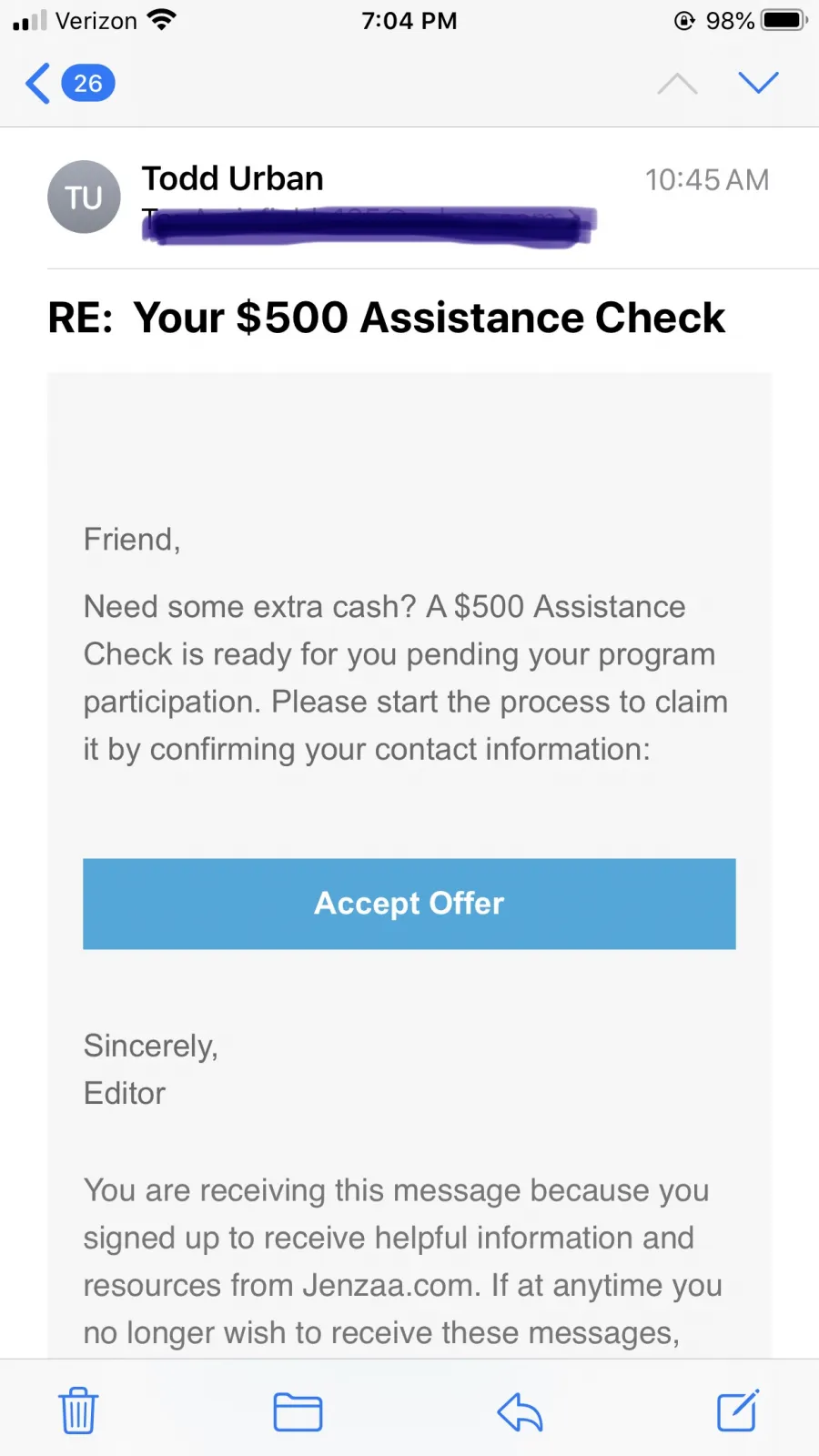The height and width of the screenshot is (1456, 819).
Task: Move this message to a folder
Action: (x=298, y=1411)
